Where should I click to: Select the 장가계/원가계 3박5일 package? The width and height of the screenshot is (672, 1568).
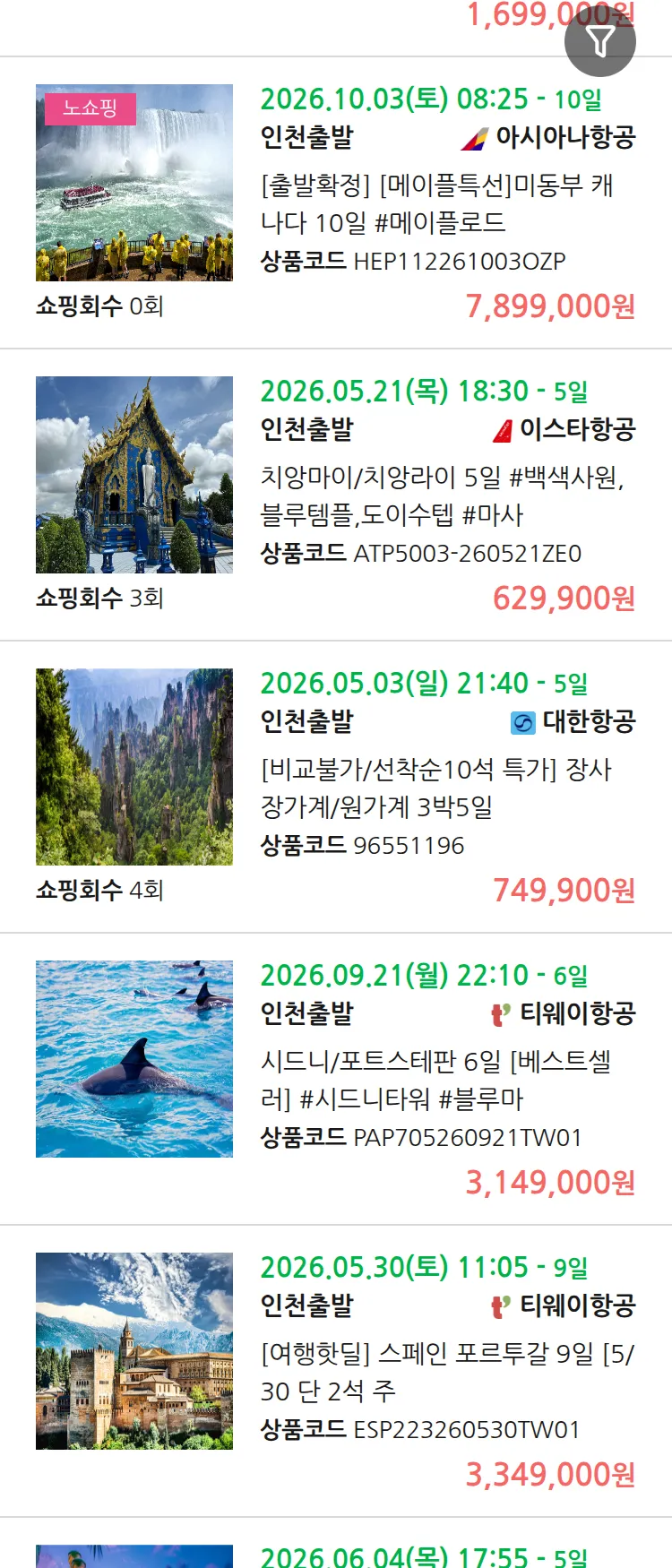(x=435, y=788)
